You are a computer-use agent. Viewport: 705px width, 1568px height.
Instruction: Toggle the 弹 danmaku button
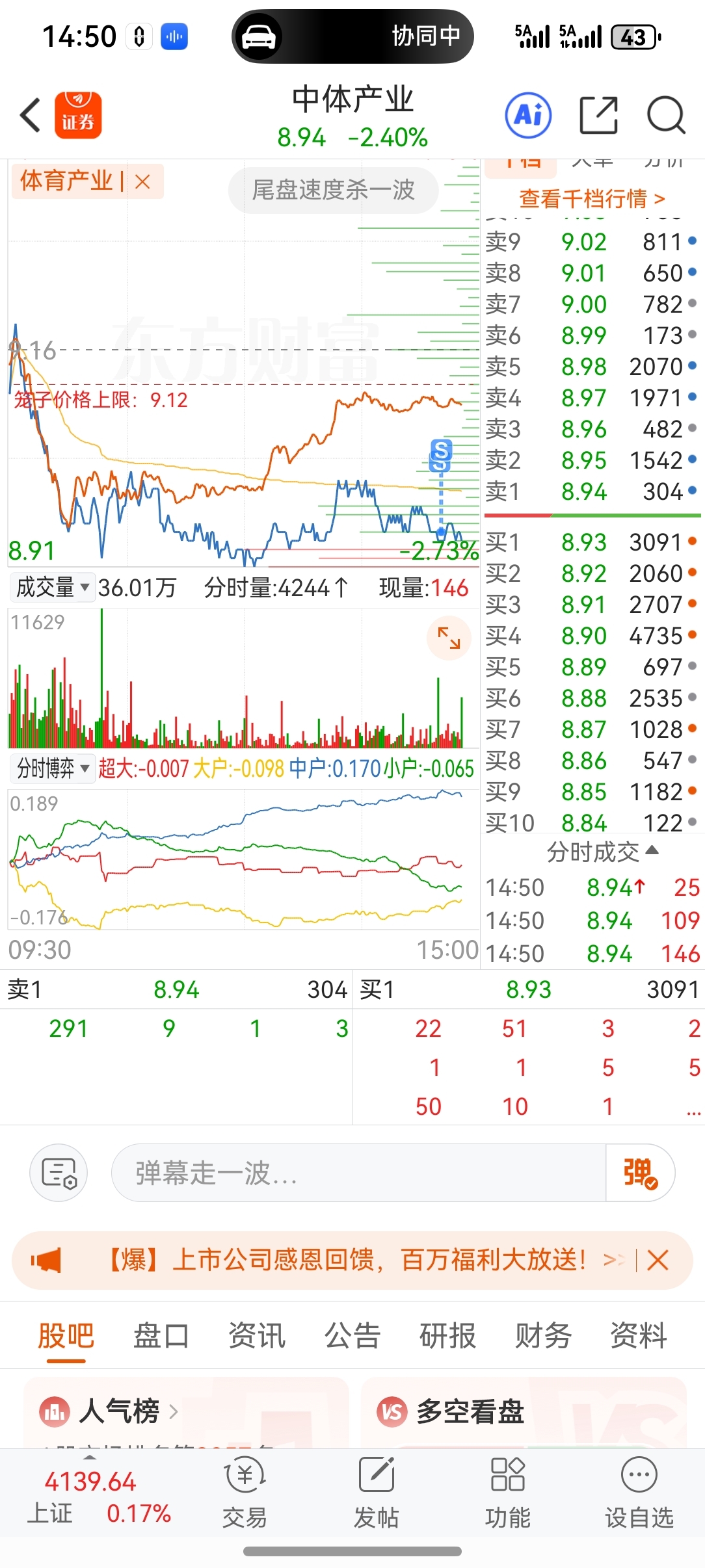click(x=640, y=1173)
